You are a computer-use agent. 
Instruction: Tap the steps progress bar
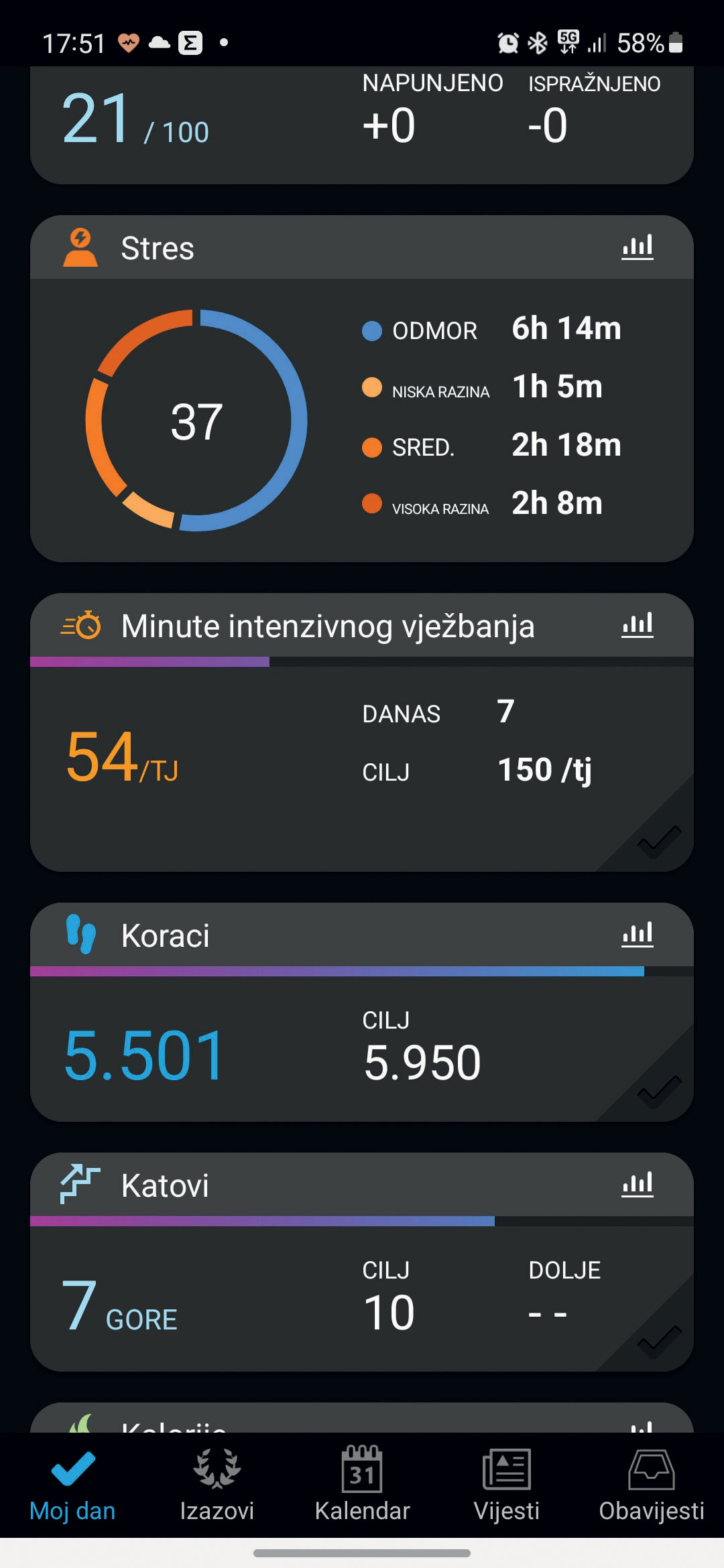[x=335, y=971]
